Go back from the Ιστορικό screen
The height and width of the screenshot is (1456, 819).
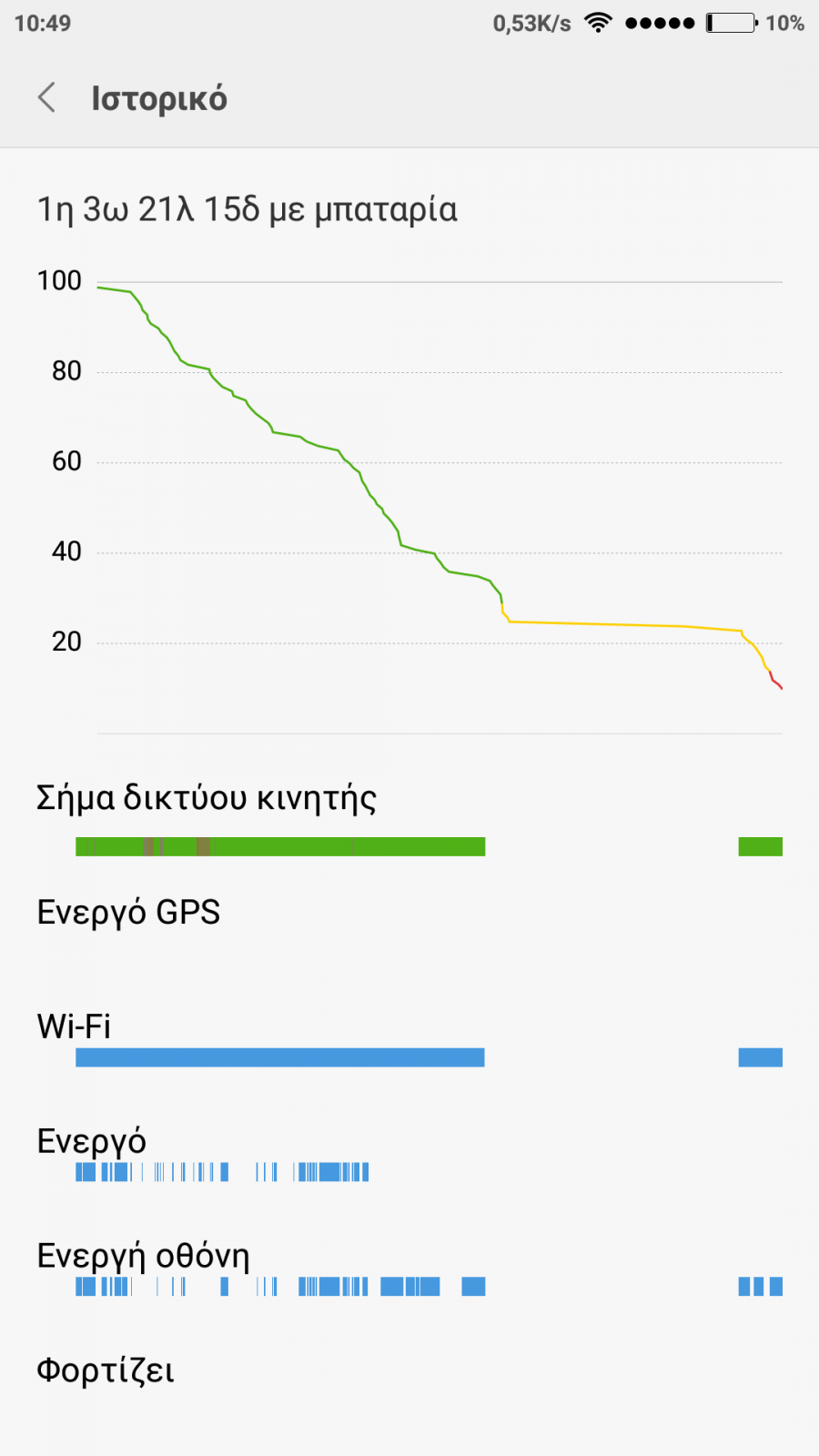47,97
